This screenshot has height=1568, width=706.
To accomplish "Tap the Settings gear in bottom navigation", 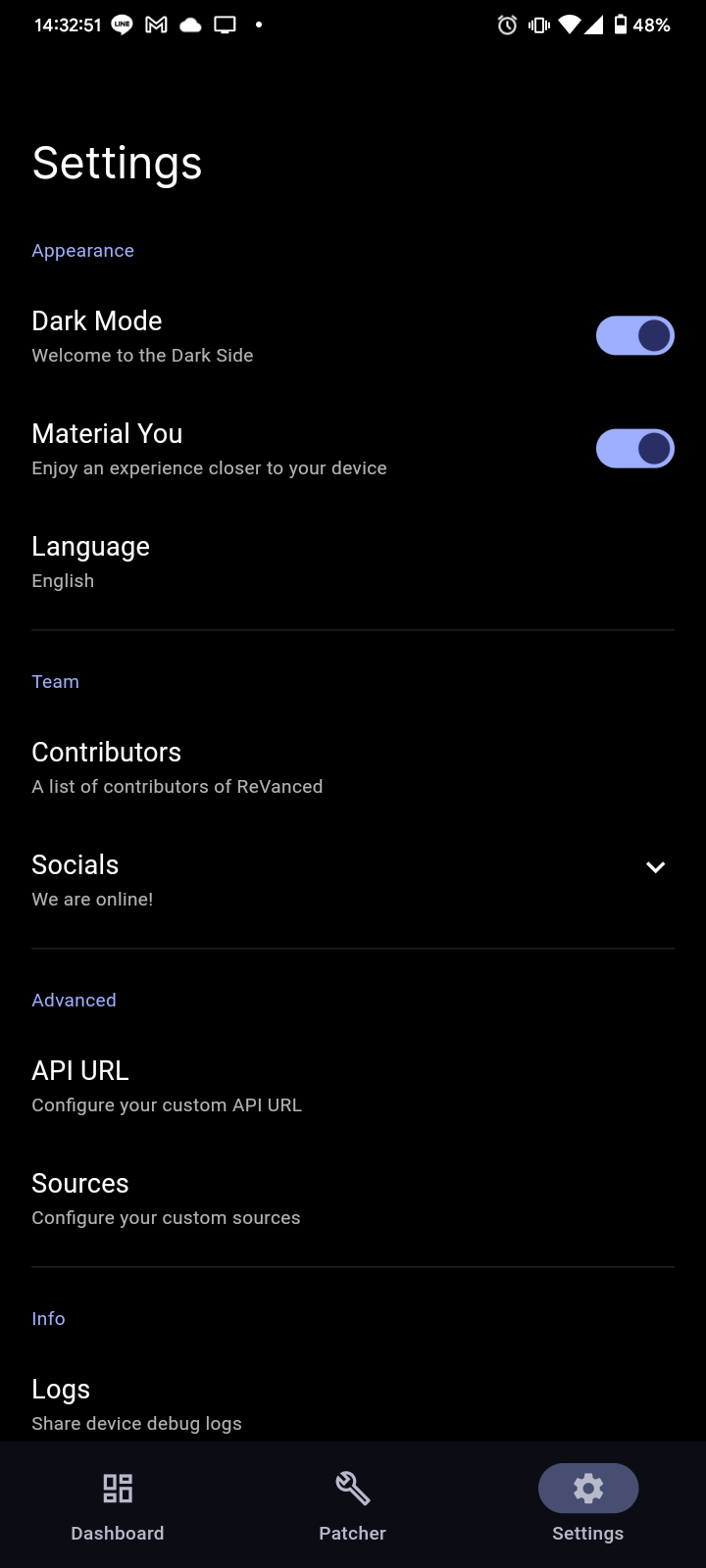I will click(x=587, y=1488).
